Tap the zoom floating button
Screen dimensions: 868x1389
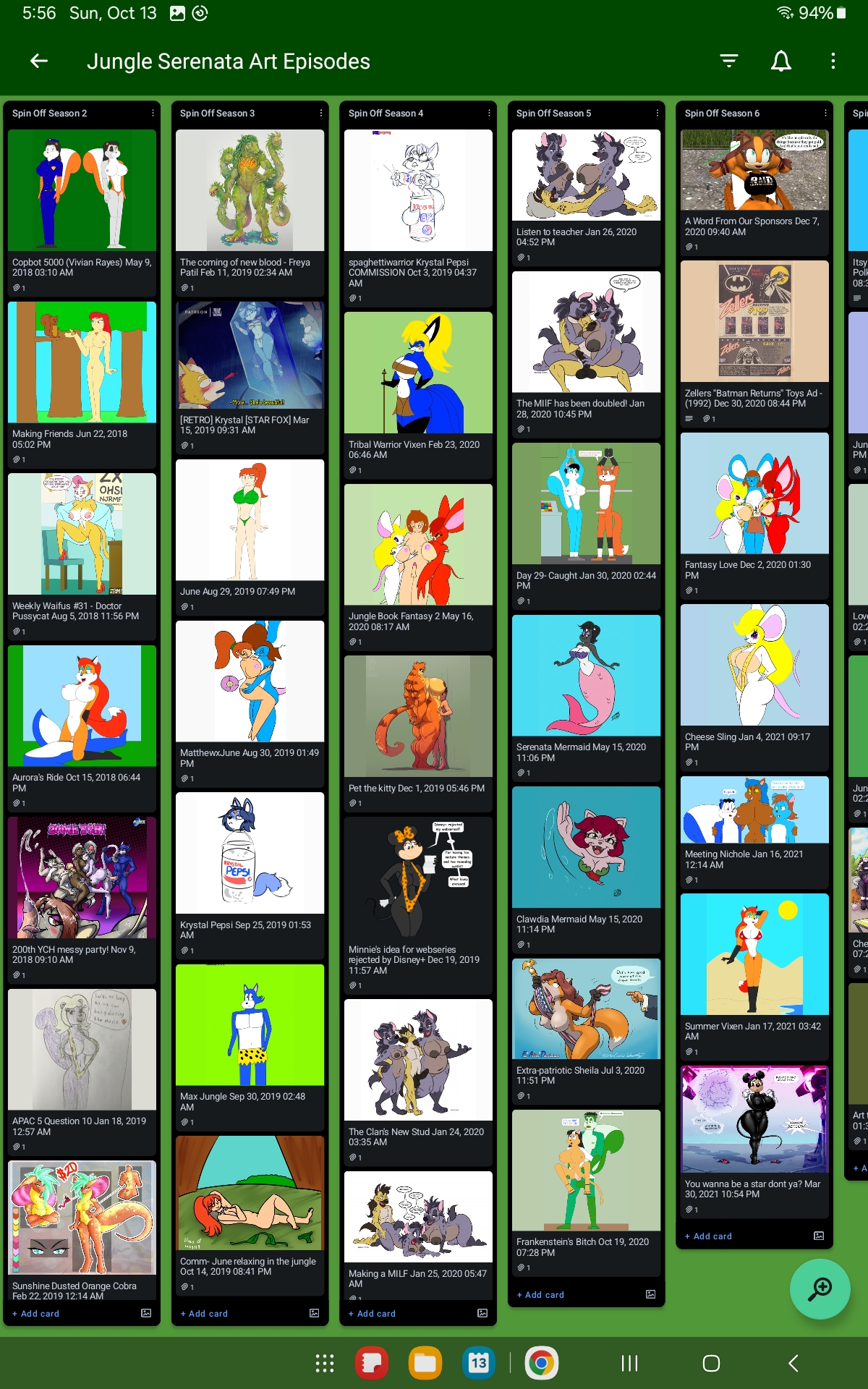[820, 1289]
